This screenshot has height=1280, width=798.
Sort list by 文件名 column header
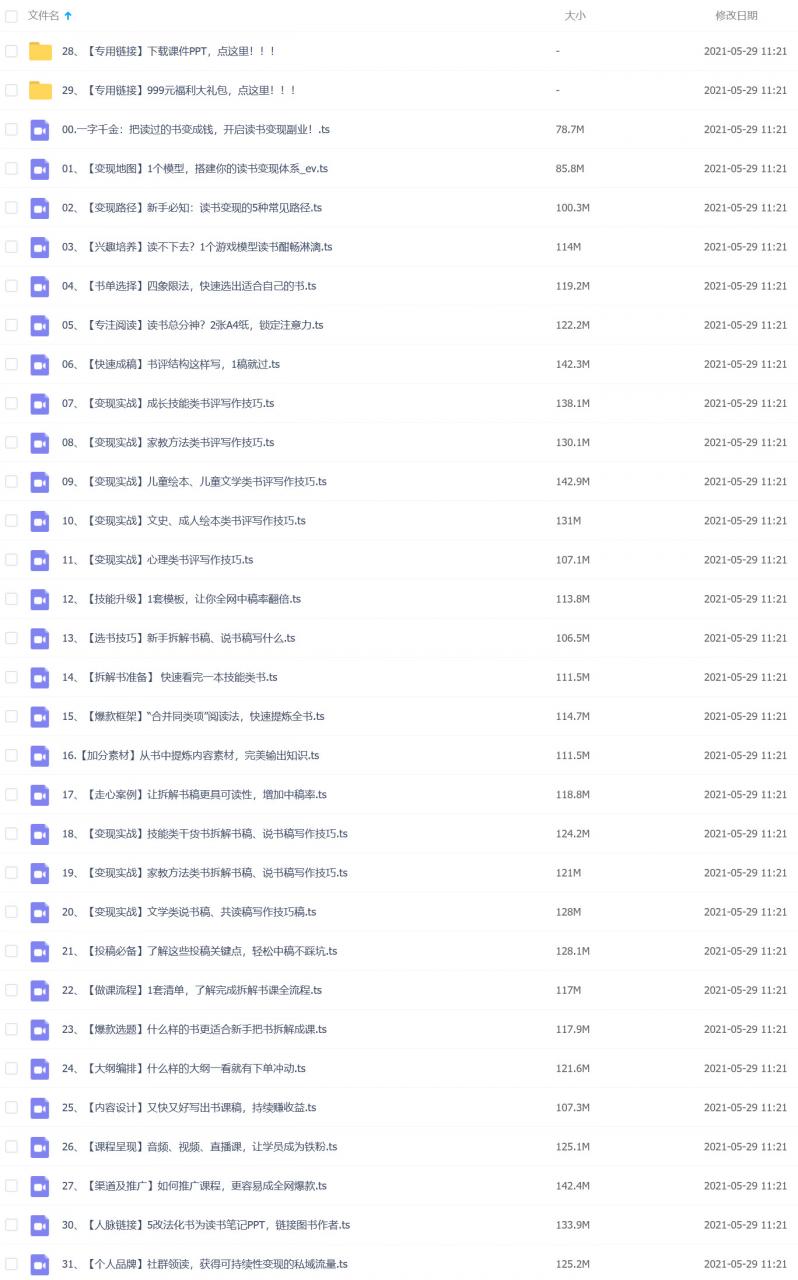(x=43, y=16)
